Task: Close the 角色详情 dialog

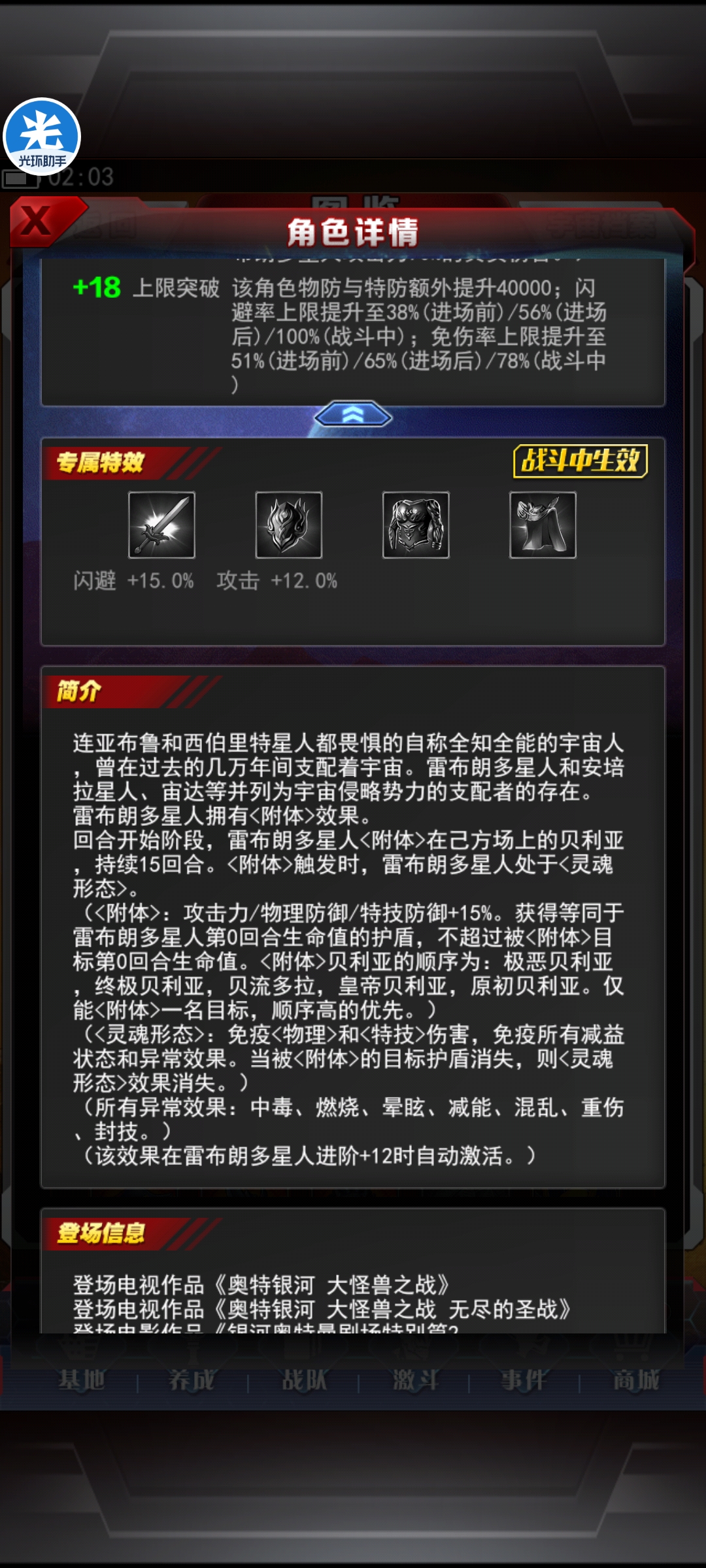Action: coord(38,221)
